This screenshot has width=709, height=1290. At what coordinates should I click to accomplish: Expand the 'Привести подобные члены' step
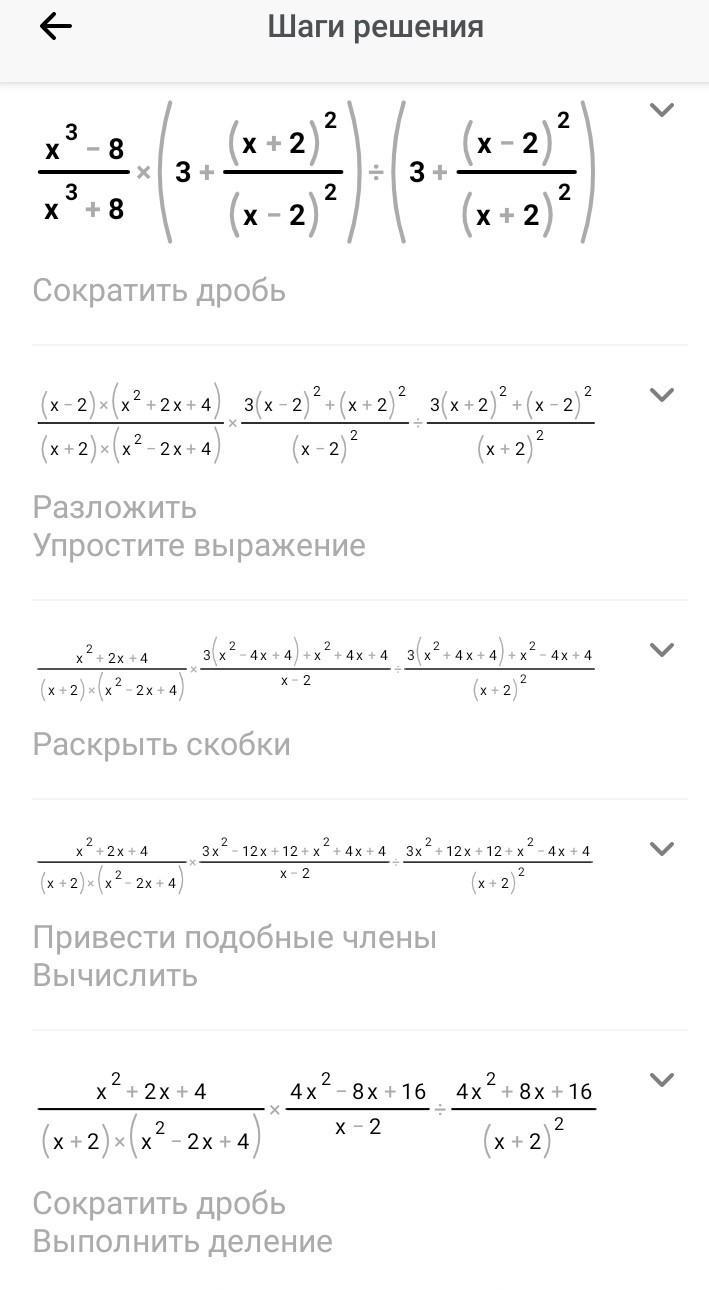point(661,849)
